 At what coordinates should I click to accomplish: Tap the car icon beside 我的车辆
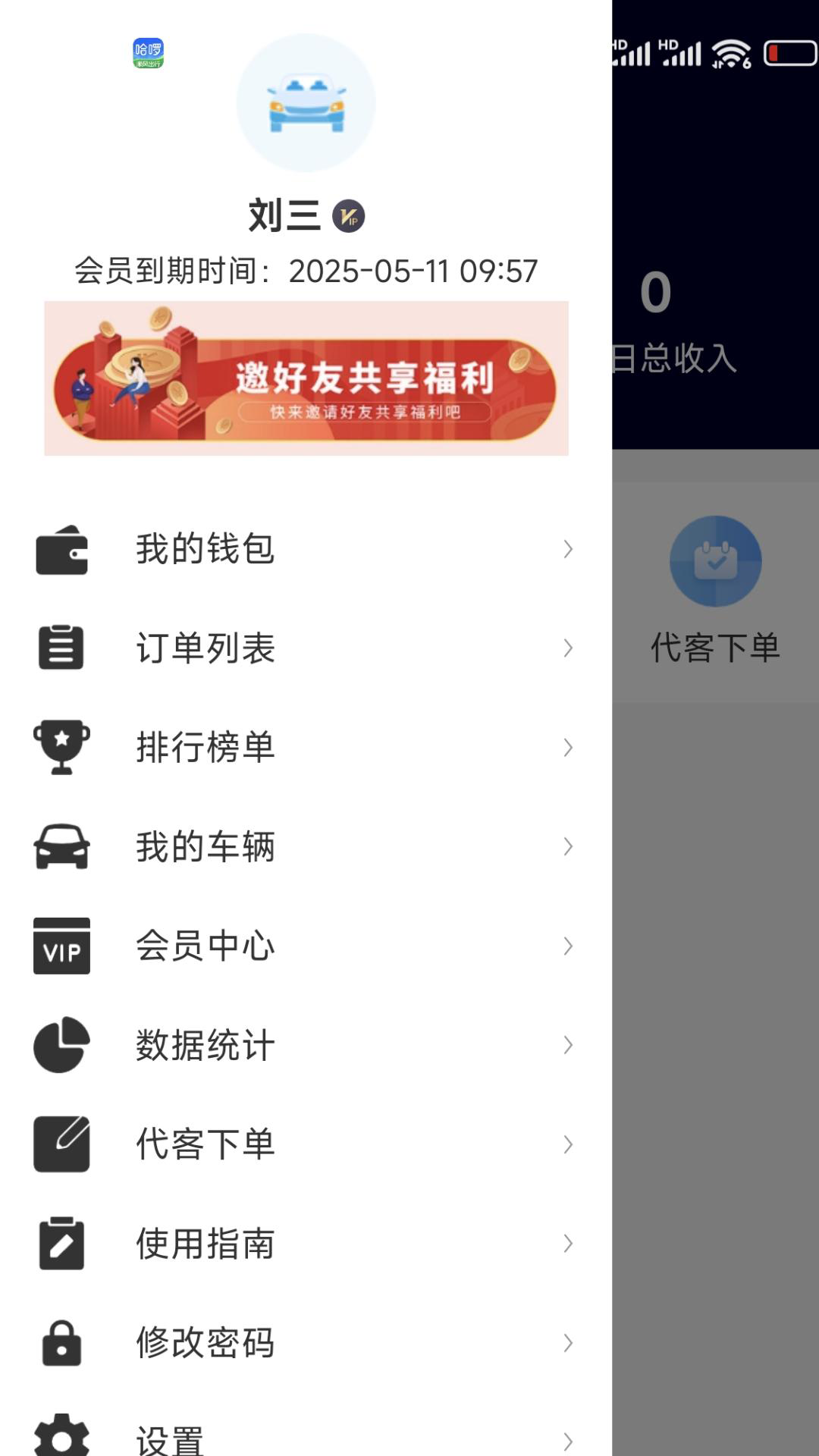coord(61,847)
